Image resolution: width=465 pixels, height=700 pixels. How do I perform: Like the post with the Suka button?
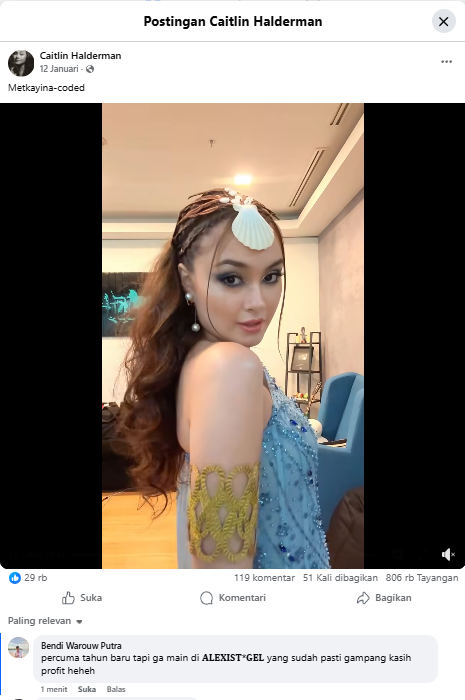pyautogui.click(x=82, y=598)
